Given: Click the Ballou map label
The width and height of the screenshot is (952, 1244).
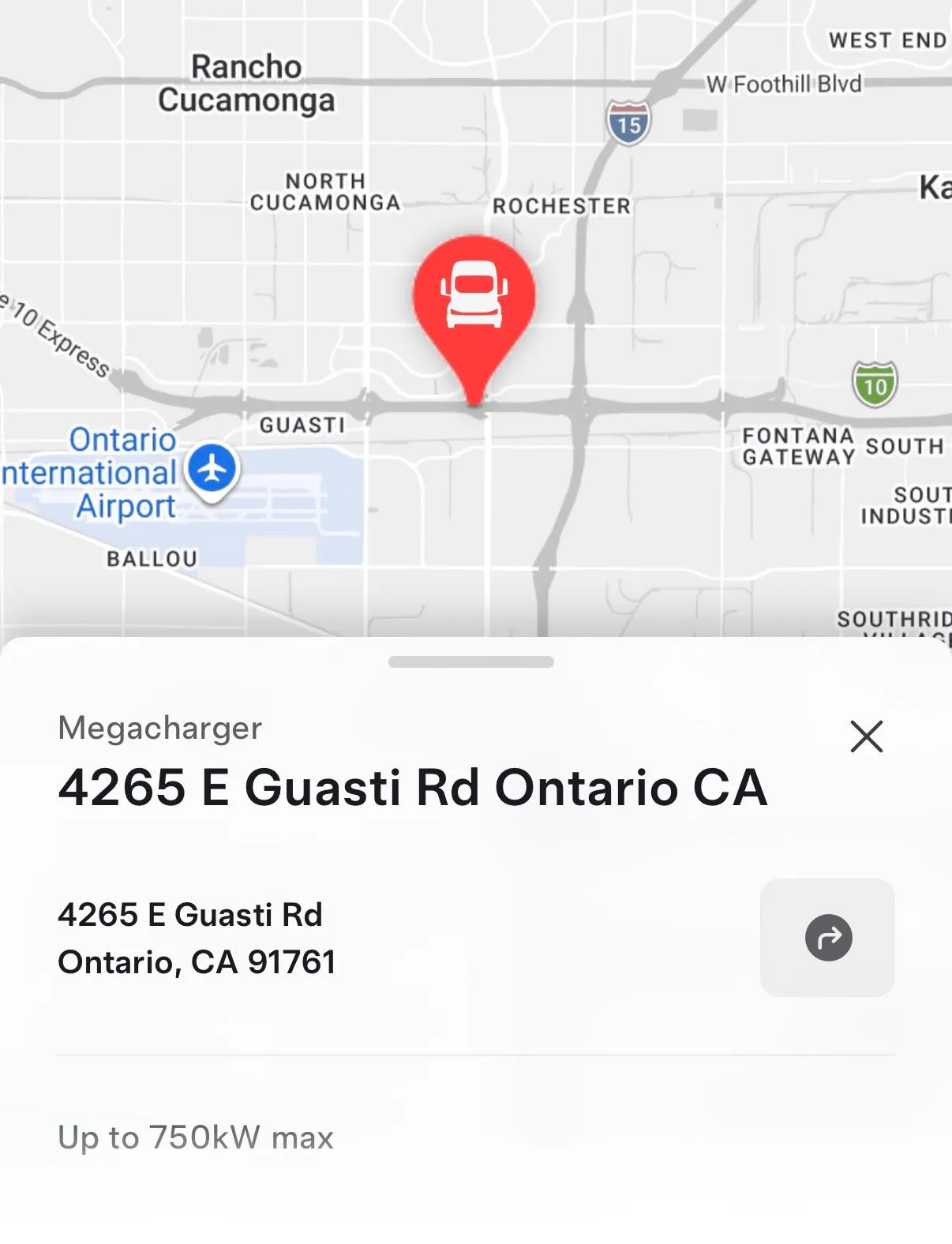Looking at the screenshot, I should pyautogui.click(x=152, y=557).
